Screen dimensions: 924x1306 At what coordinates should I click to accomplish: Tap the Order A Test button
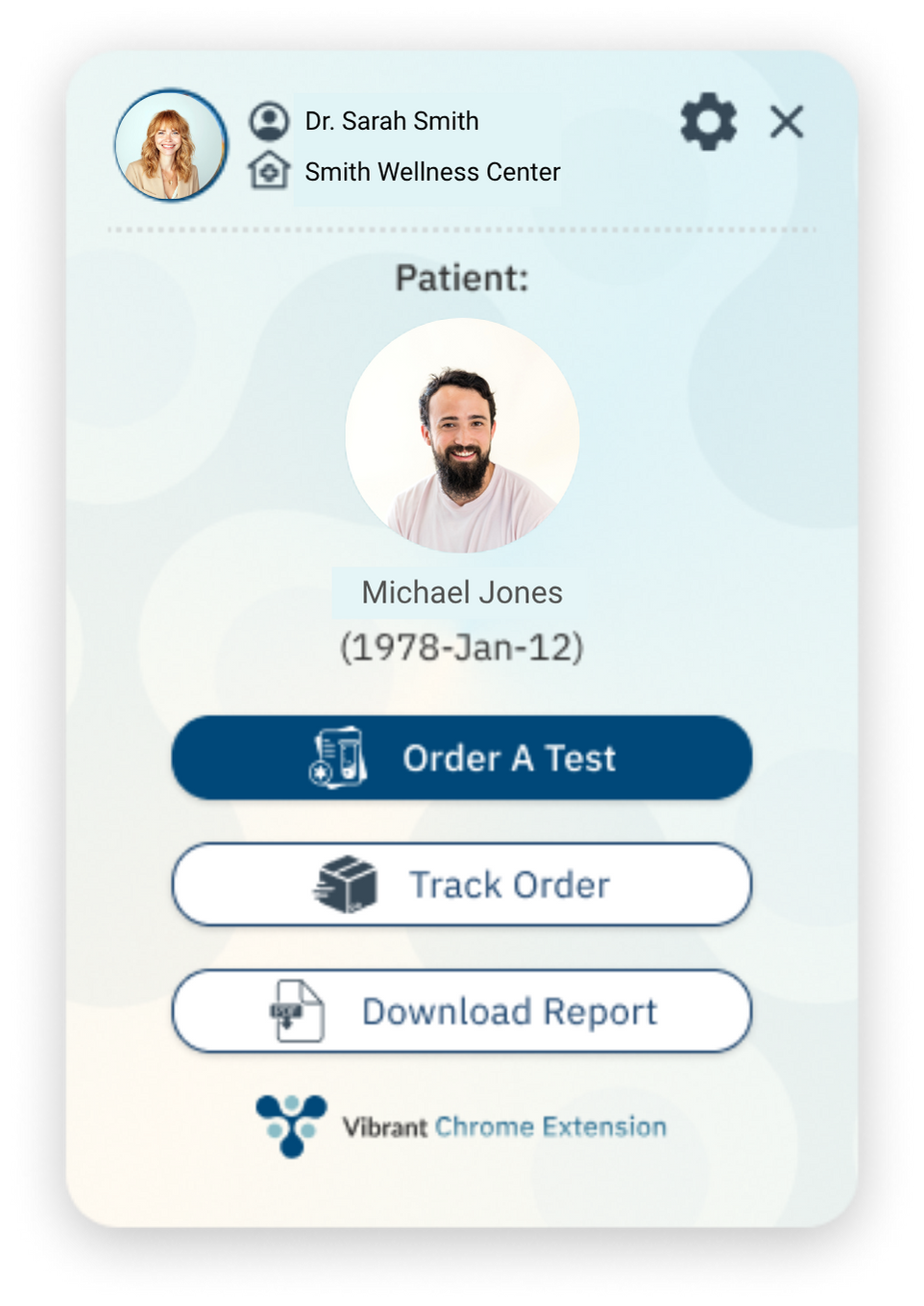tap(462, 758)
